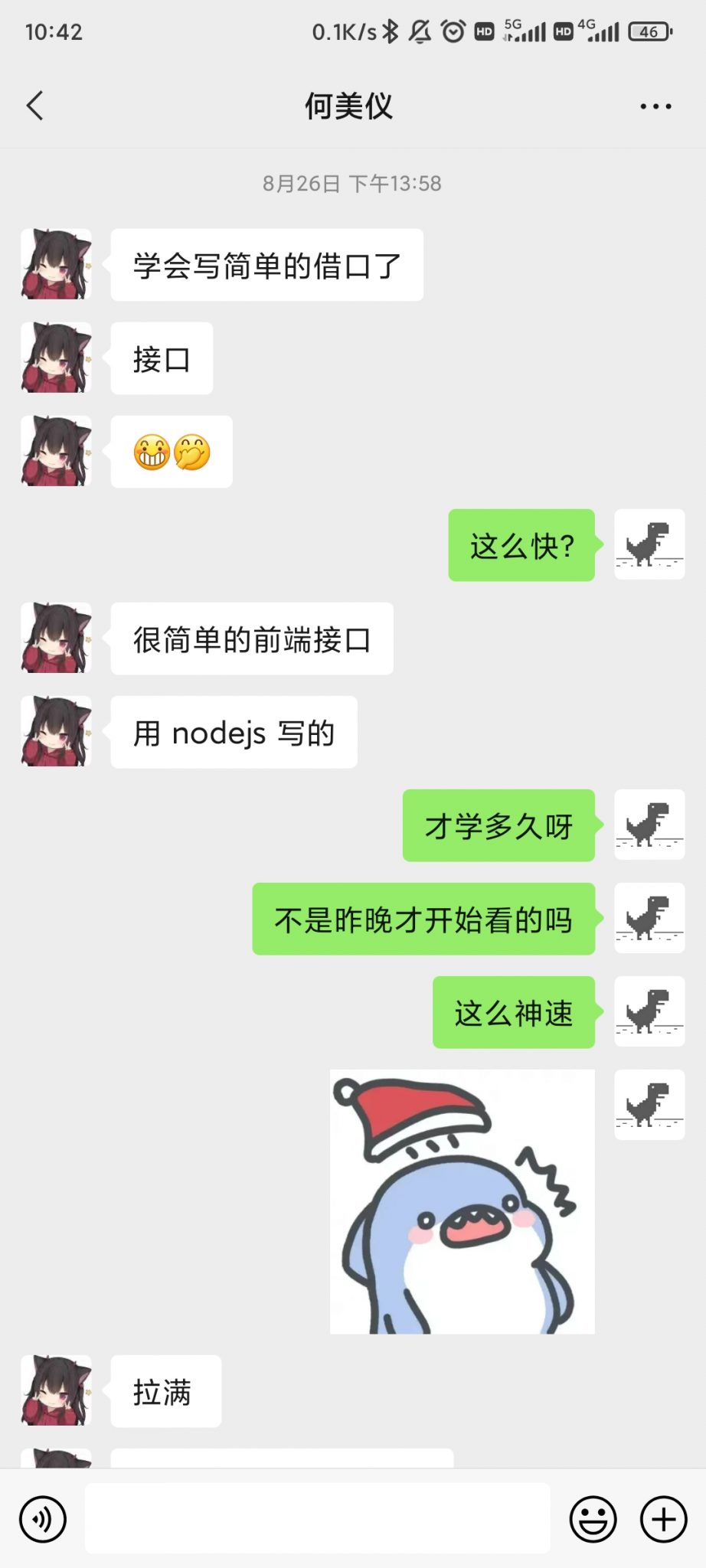
Task: Open the emoji sticker panel
Action: click(593, 1519)
